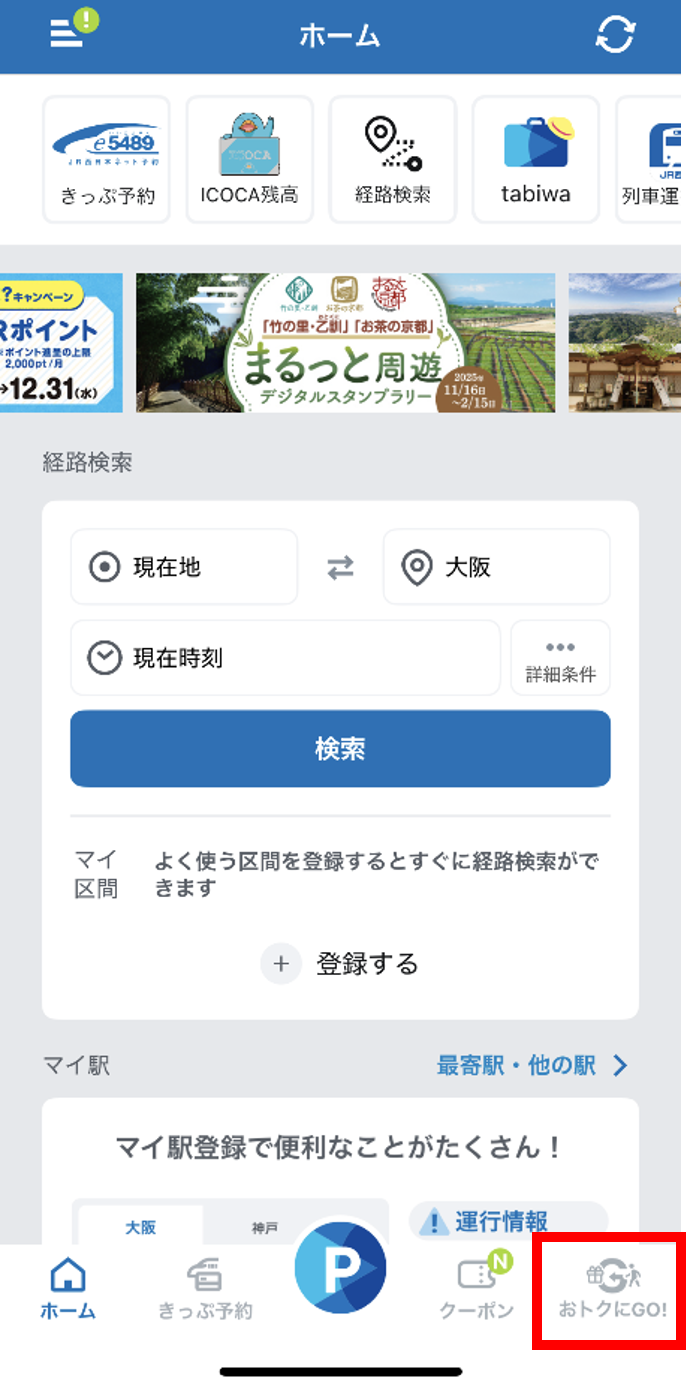The width and height of the screenshot is (686, 1390).
Task: Launch the tabiwa shortcut
Action: coord(535,159)
